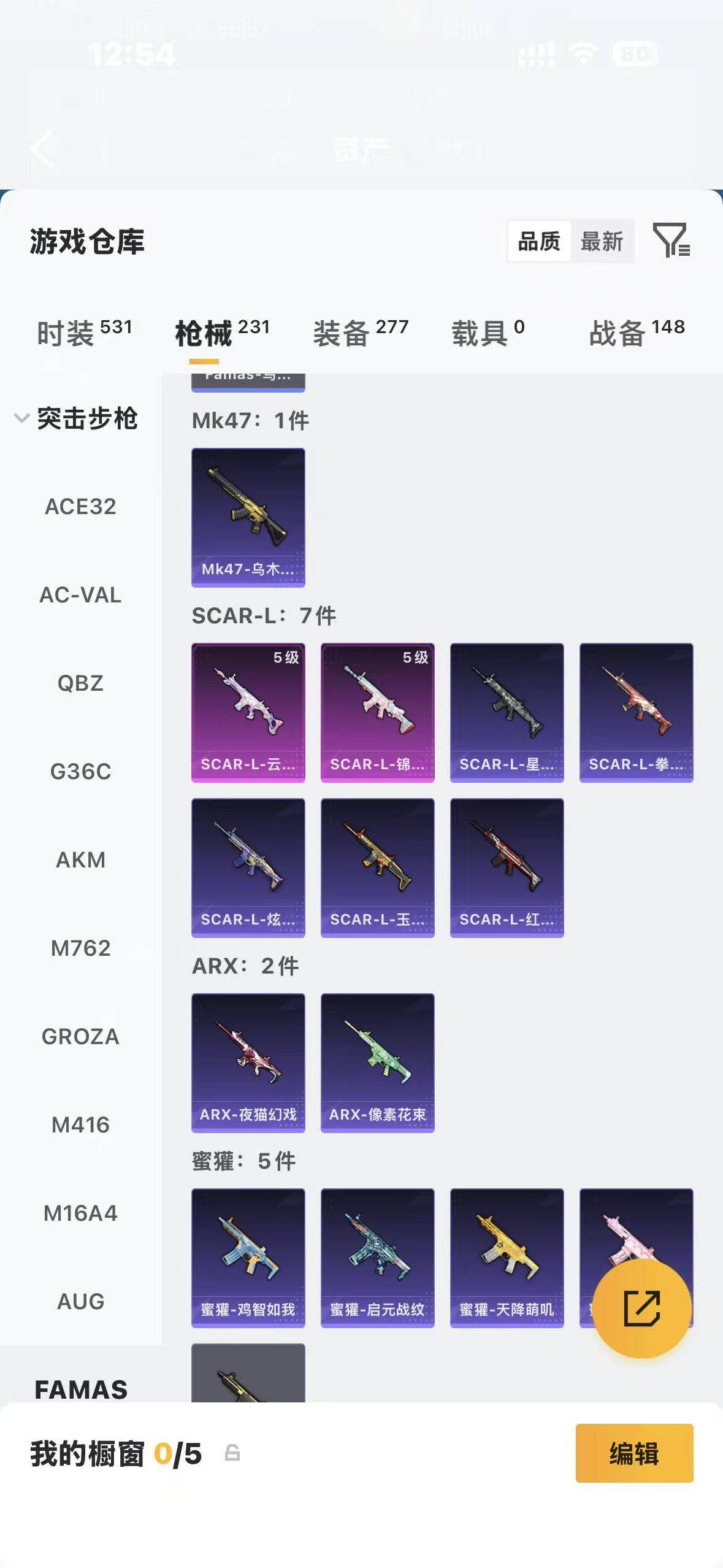Open the Mk47-乌木 skin card

pos(248,518)
